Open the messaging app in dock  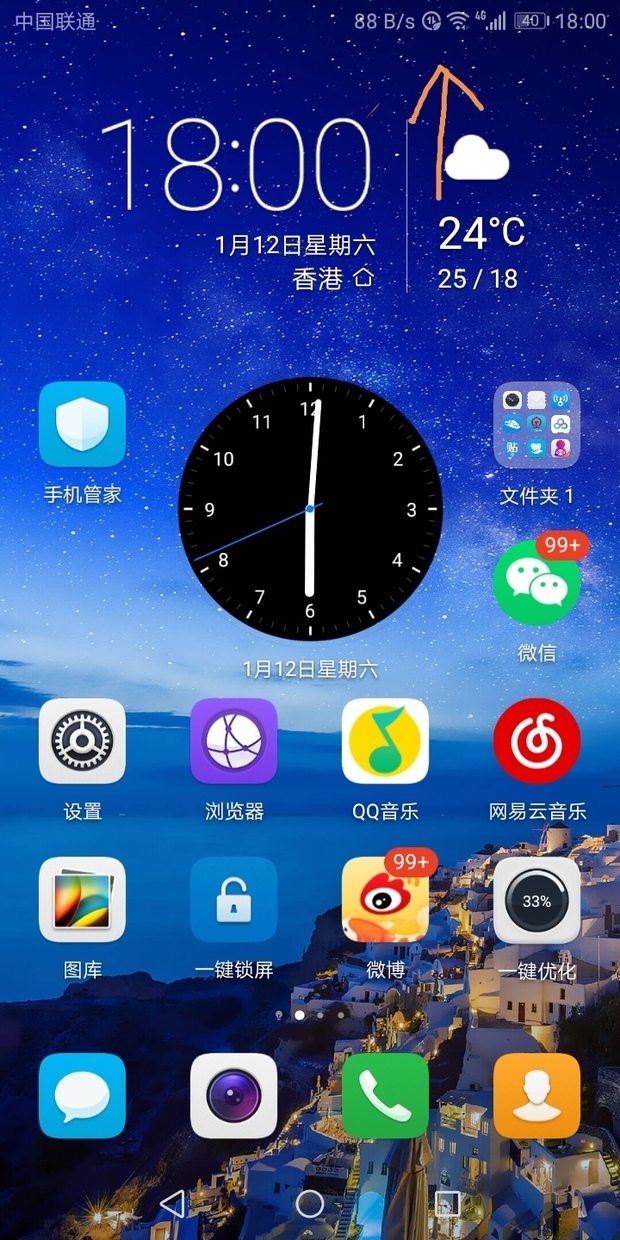tap(82, 1095)
